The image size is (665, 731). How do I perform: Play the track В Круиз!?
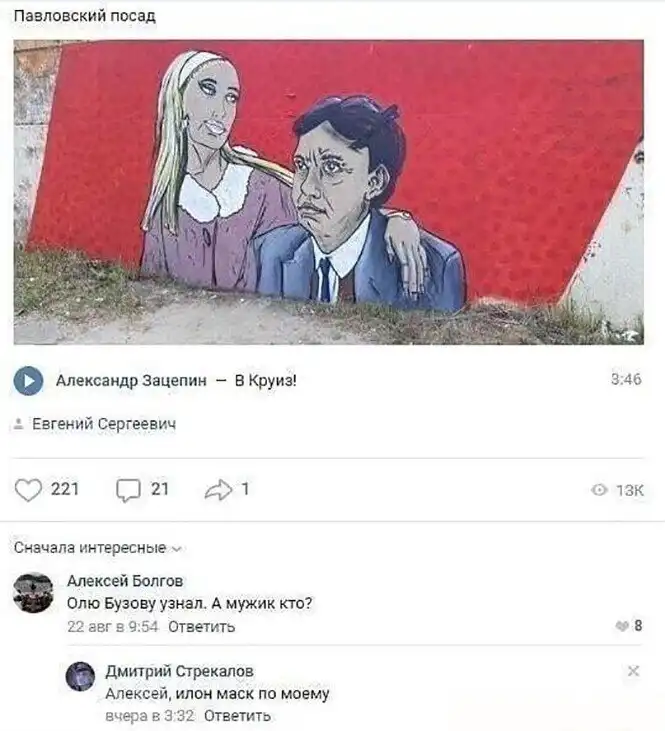click(x=29, y=380)
